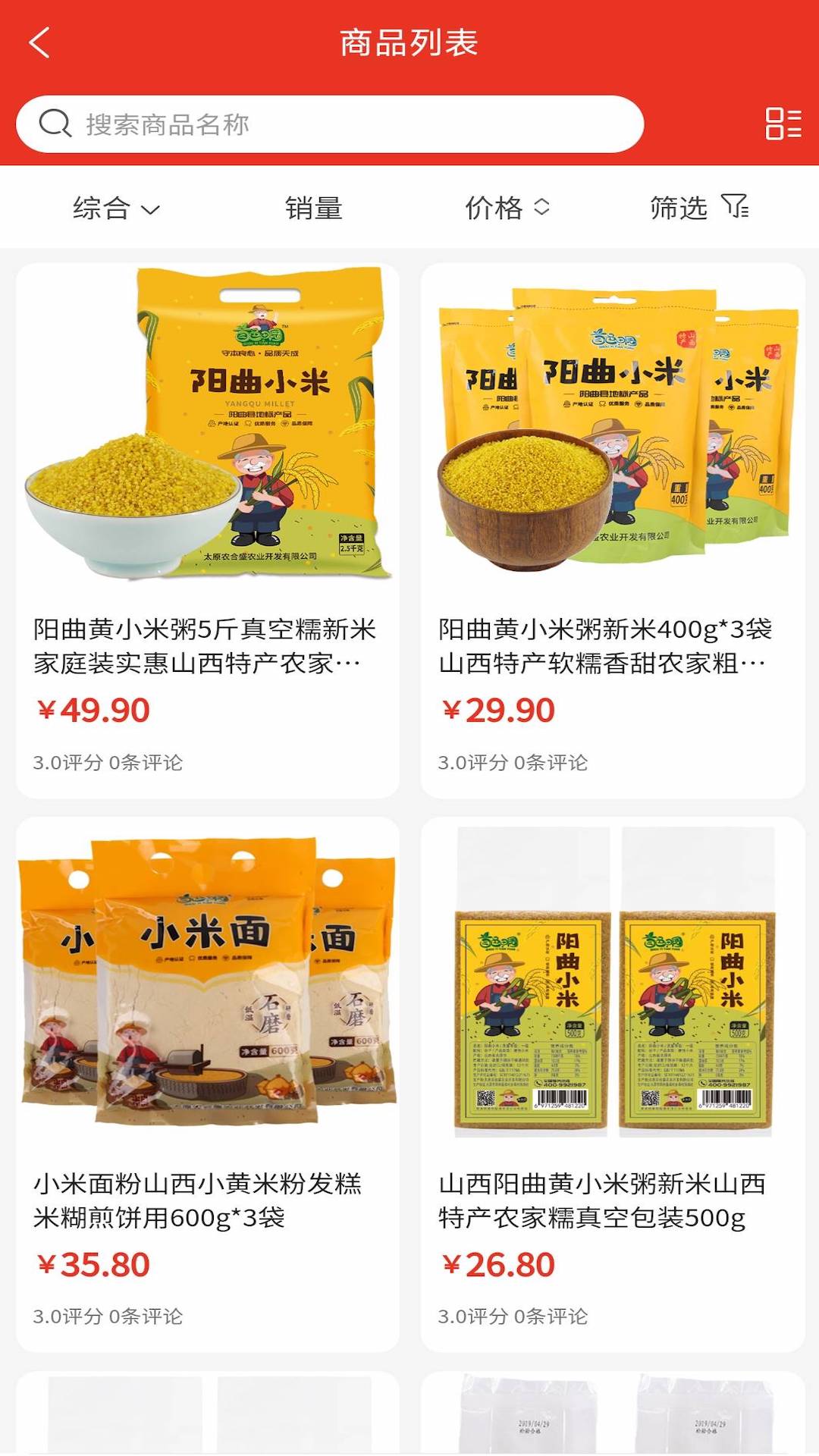View 阳曲黄小米粥新米400g*3袋 product card
This screenshot has width=819, height=1456.
coord(613,531)
